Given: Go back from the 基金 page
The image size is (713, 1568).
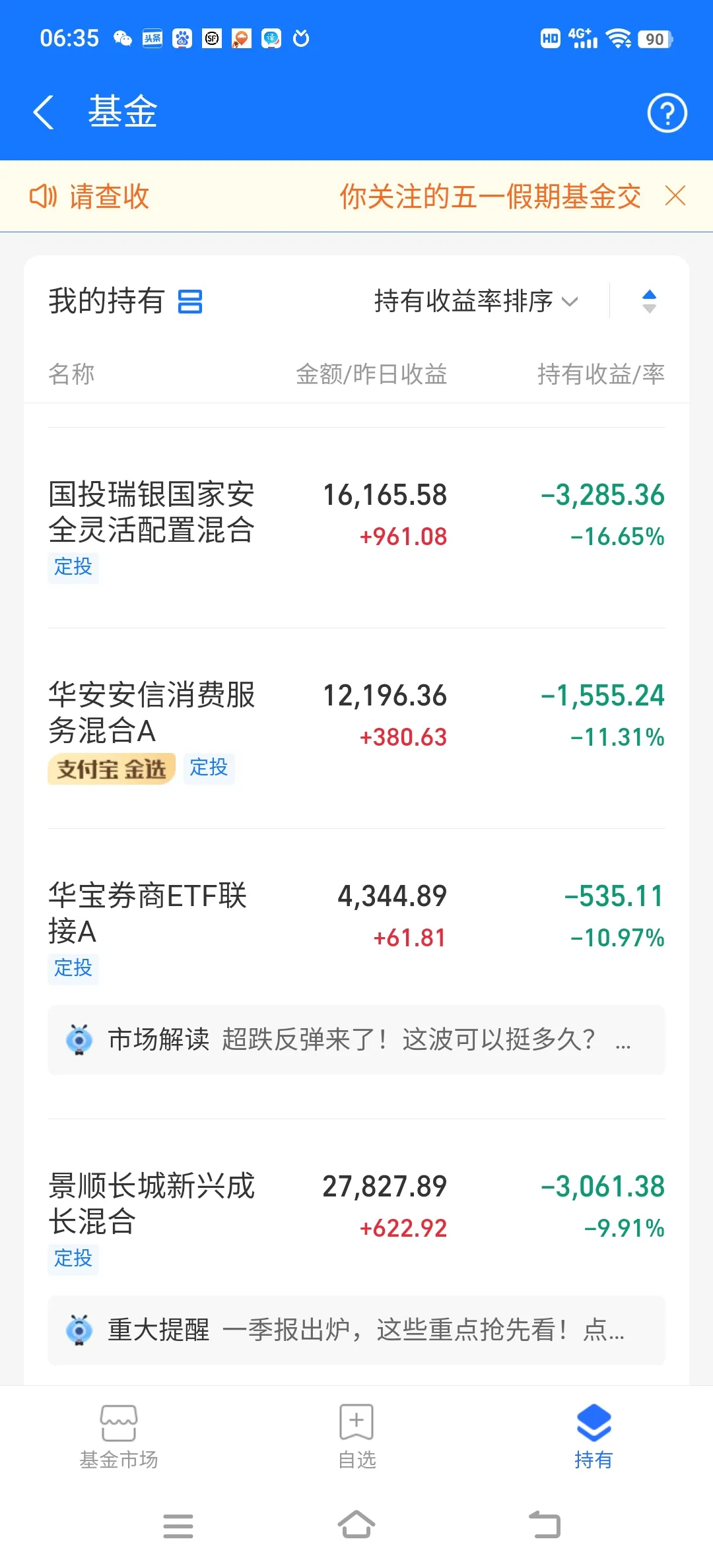Looking at the screenshot, I should coord(44,112).
